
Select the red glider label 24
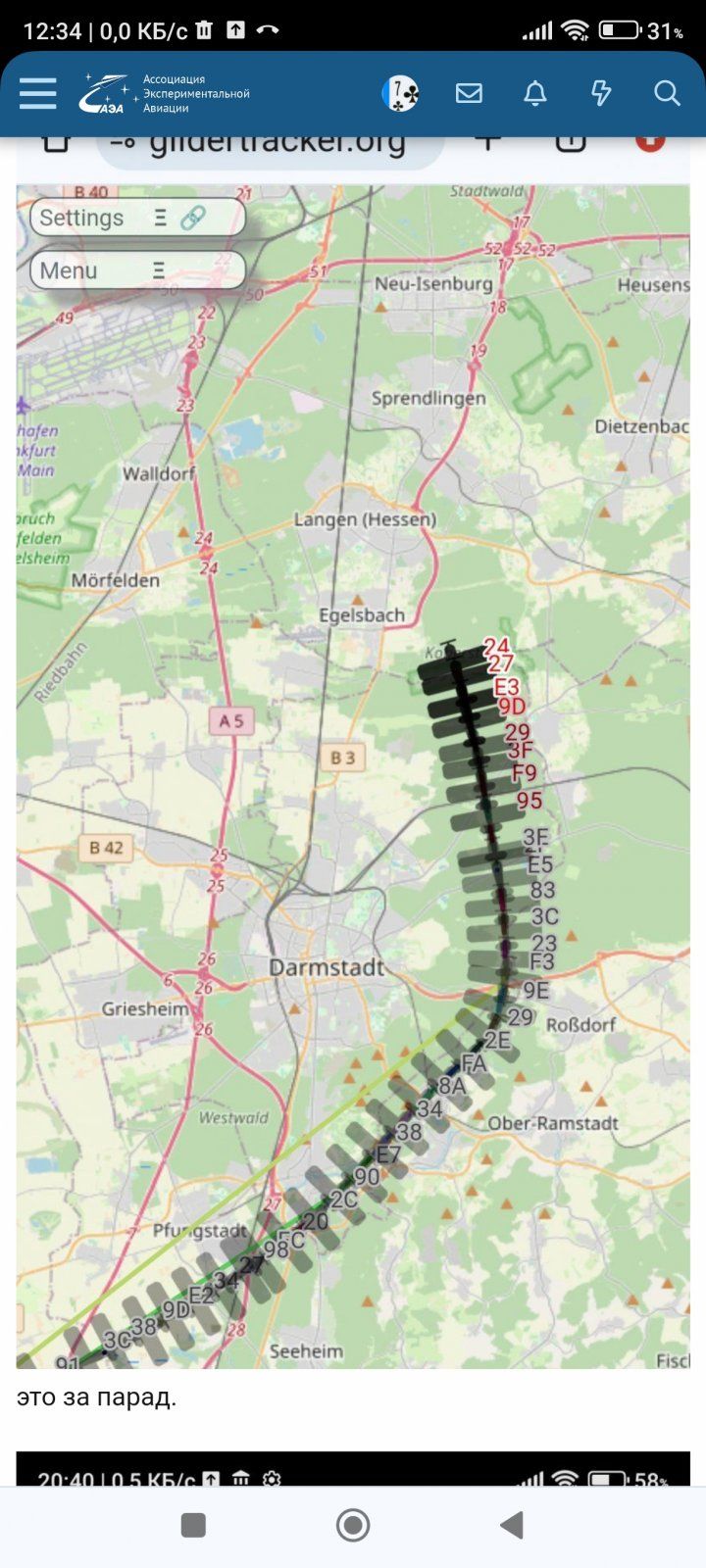tap(499, 648)
